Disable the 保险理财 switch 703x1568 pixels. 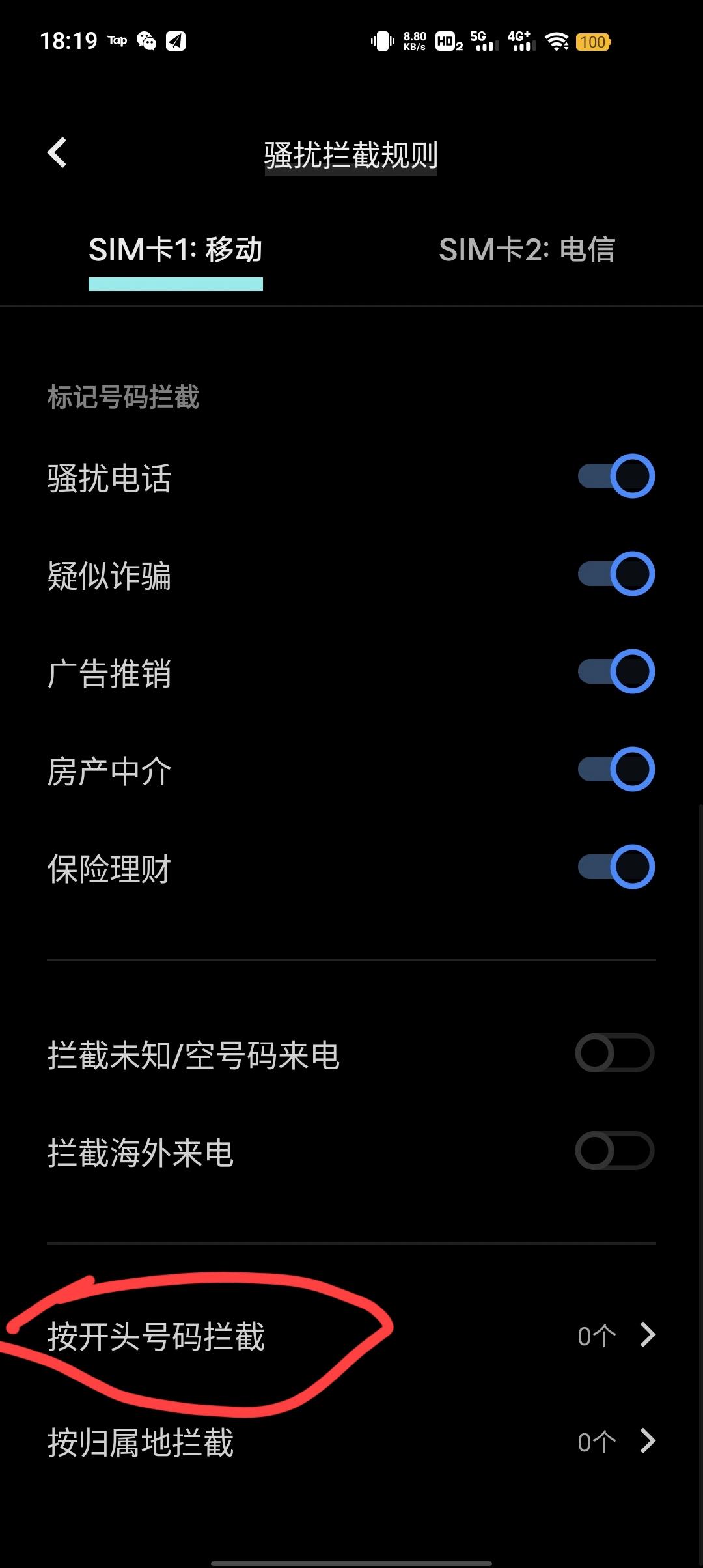click(616, 867)
